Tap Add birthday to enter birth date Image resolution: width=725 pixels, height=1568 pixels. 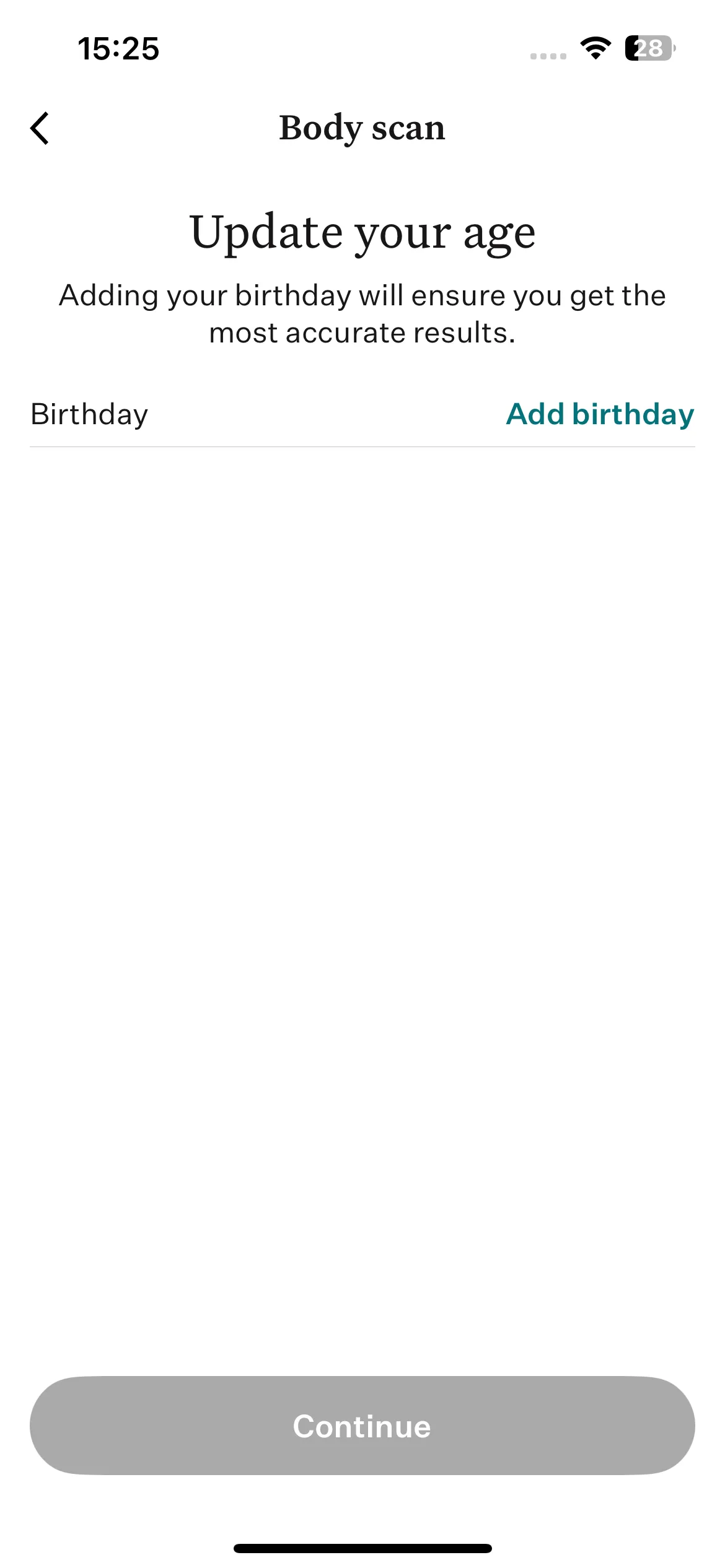(600, 414)
